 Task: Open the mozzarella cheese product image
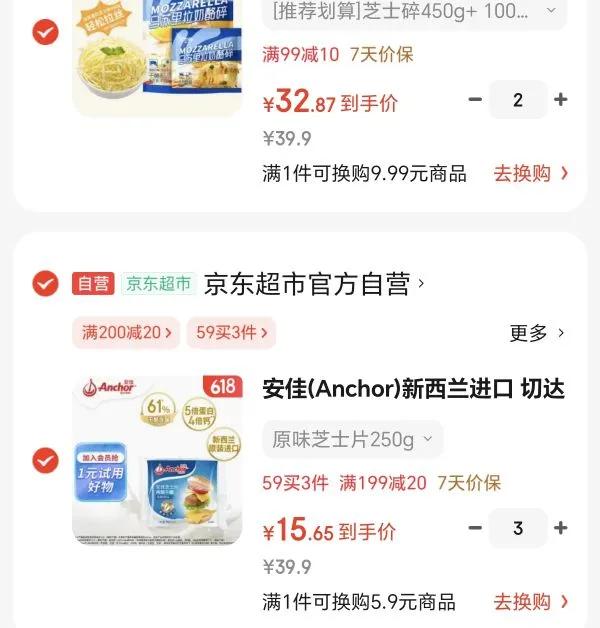click(157, 55)
